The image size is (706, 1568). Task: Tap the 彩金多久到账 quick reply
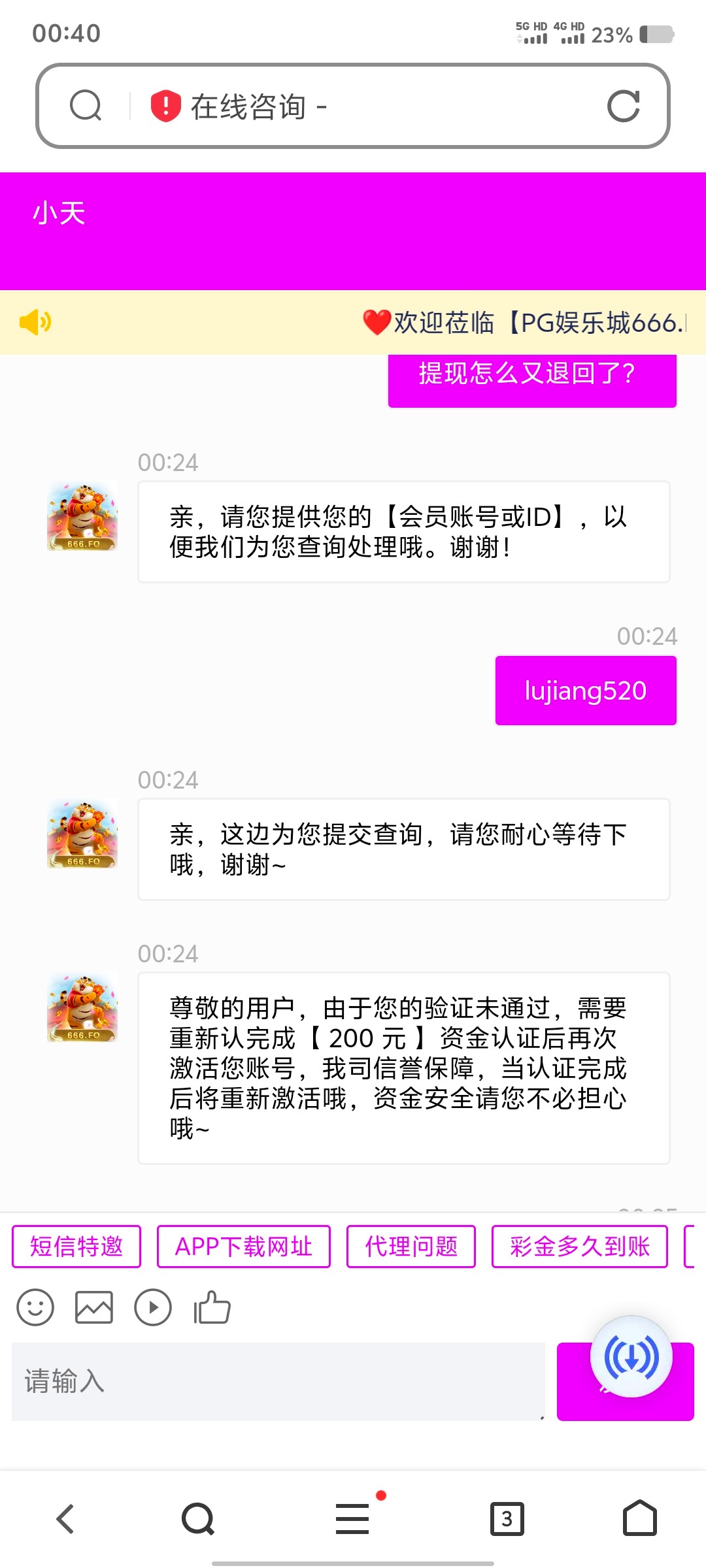[x=579, y=1246]
